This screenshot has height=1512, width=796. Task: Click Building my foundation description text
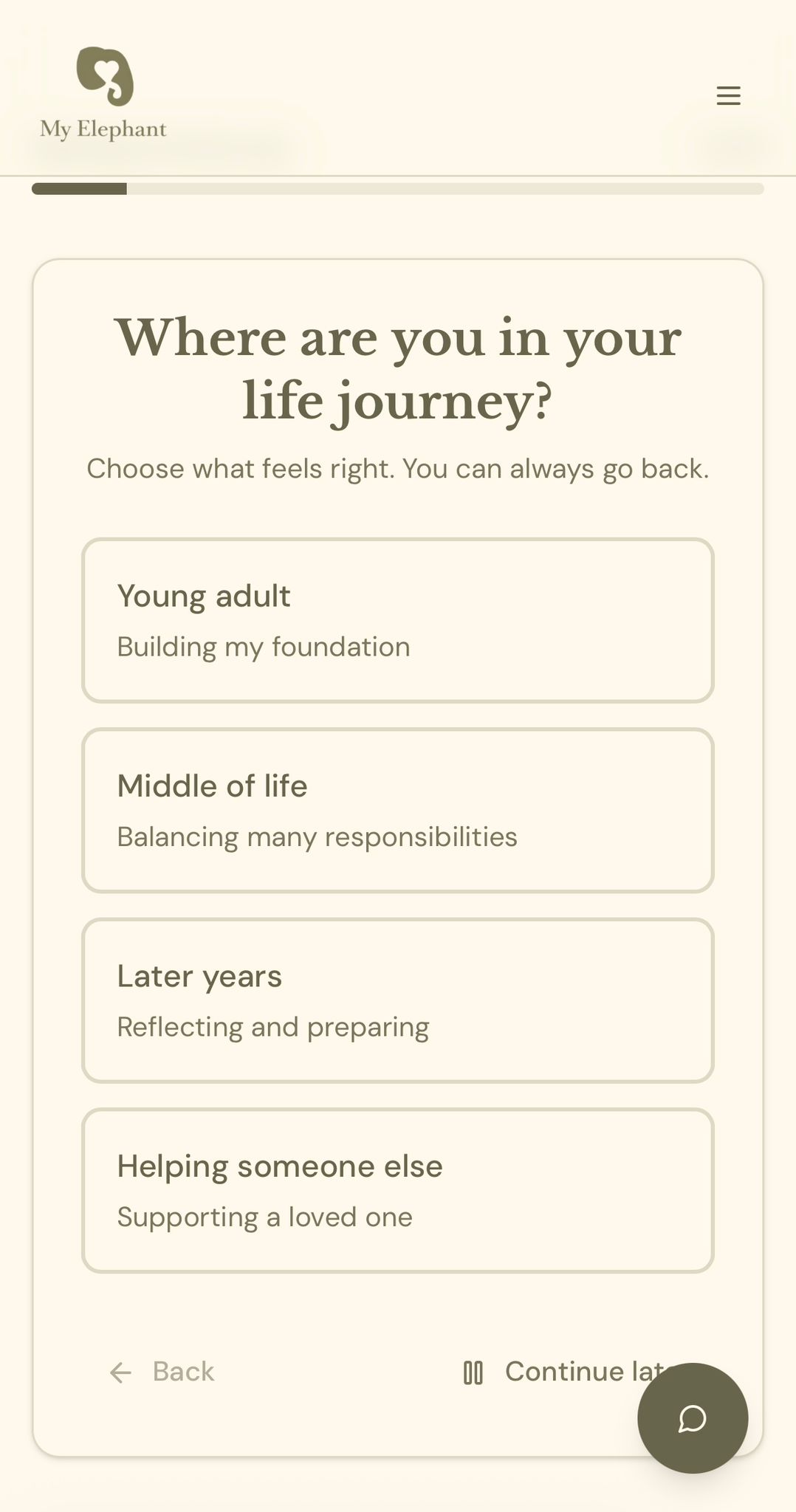tap(264, 646)
